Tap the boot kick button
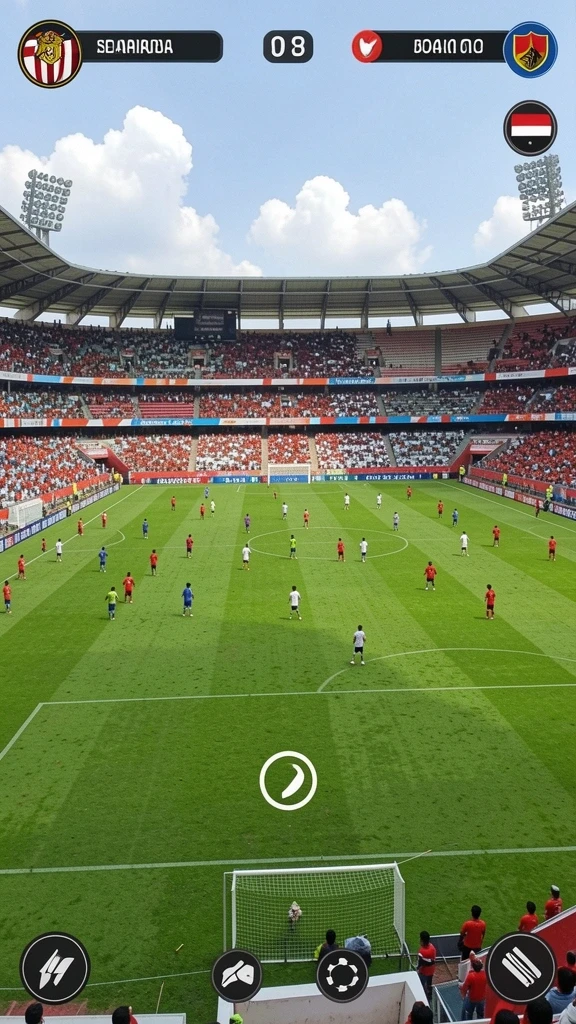Screen dimensions: 576x1024 coord(237,976)
